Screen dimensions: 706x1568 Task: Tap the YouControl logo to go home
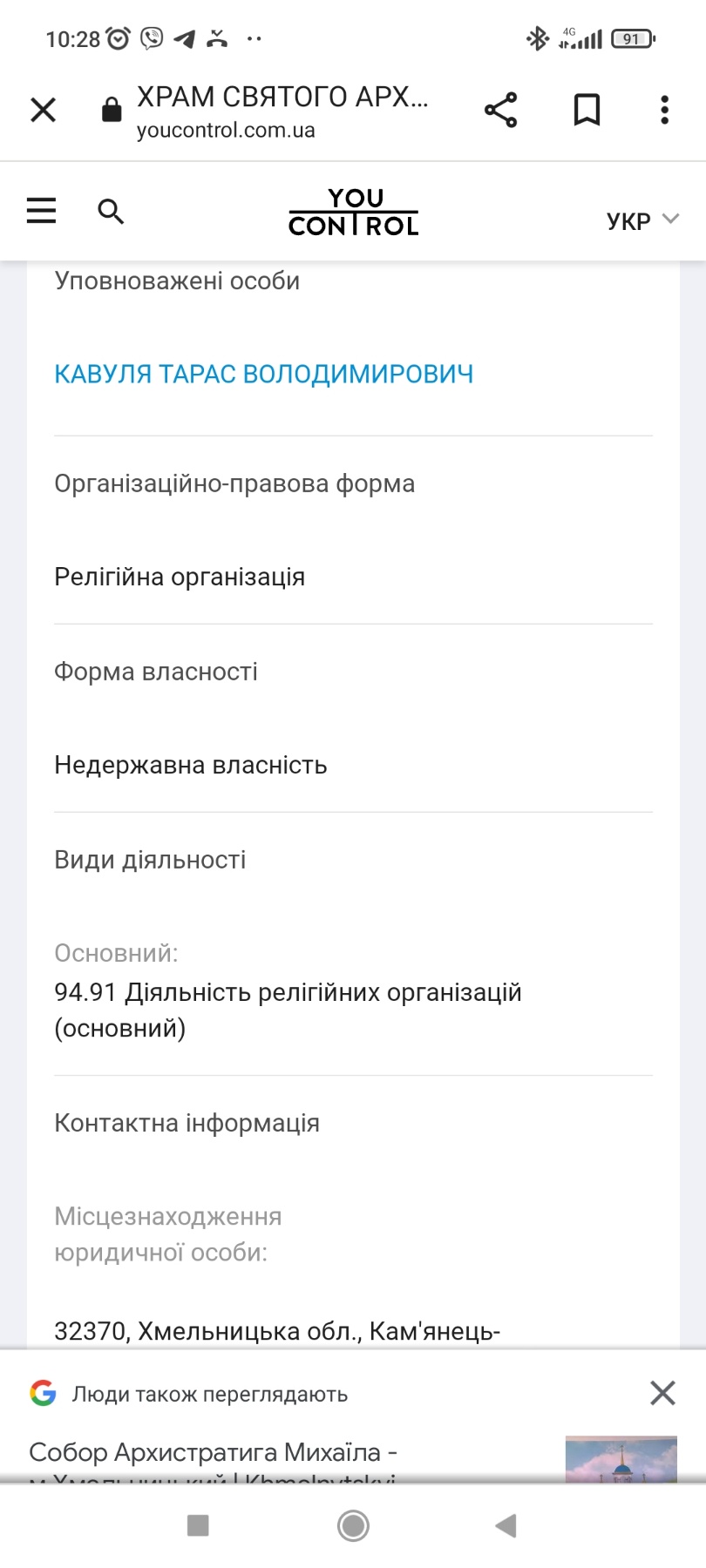click(353, 213)
